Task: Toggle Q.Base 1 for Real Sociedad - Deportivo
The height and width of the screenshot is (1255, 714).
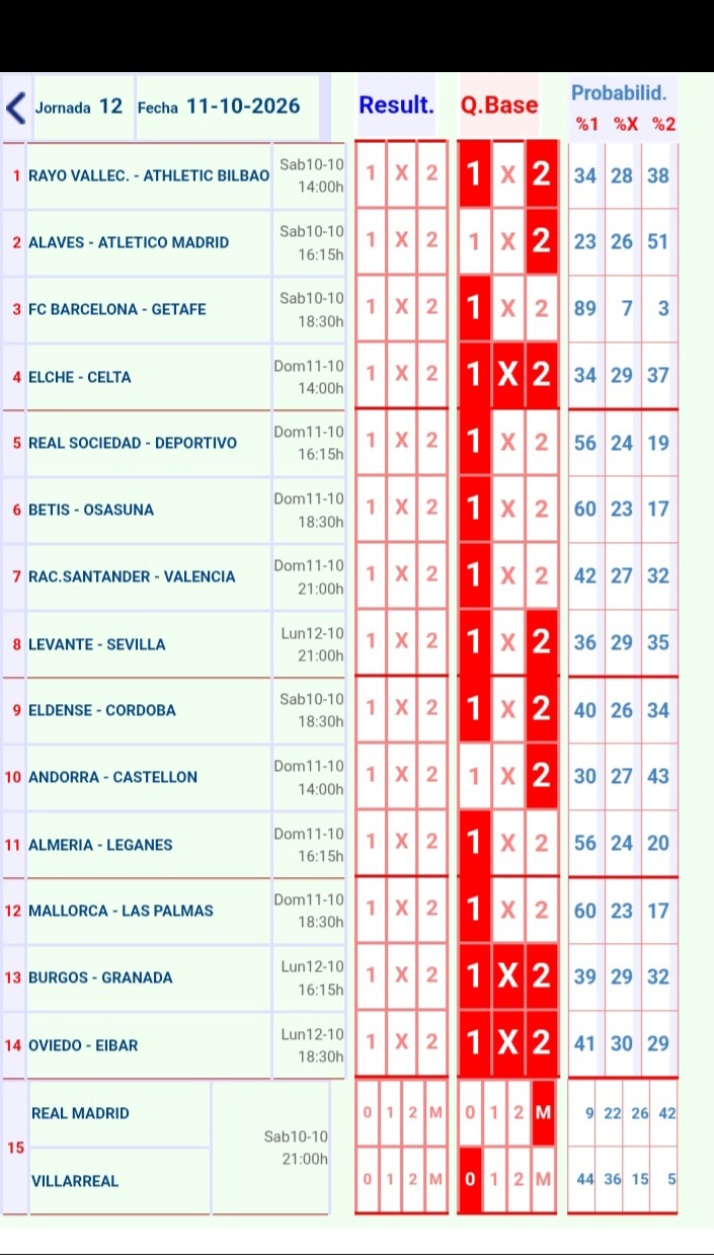Action: tap(475, 442)
